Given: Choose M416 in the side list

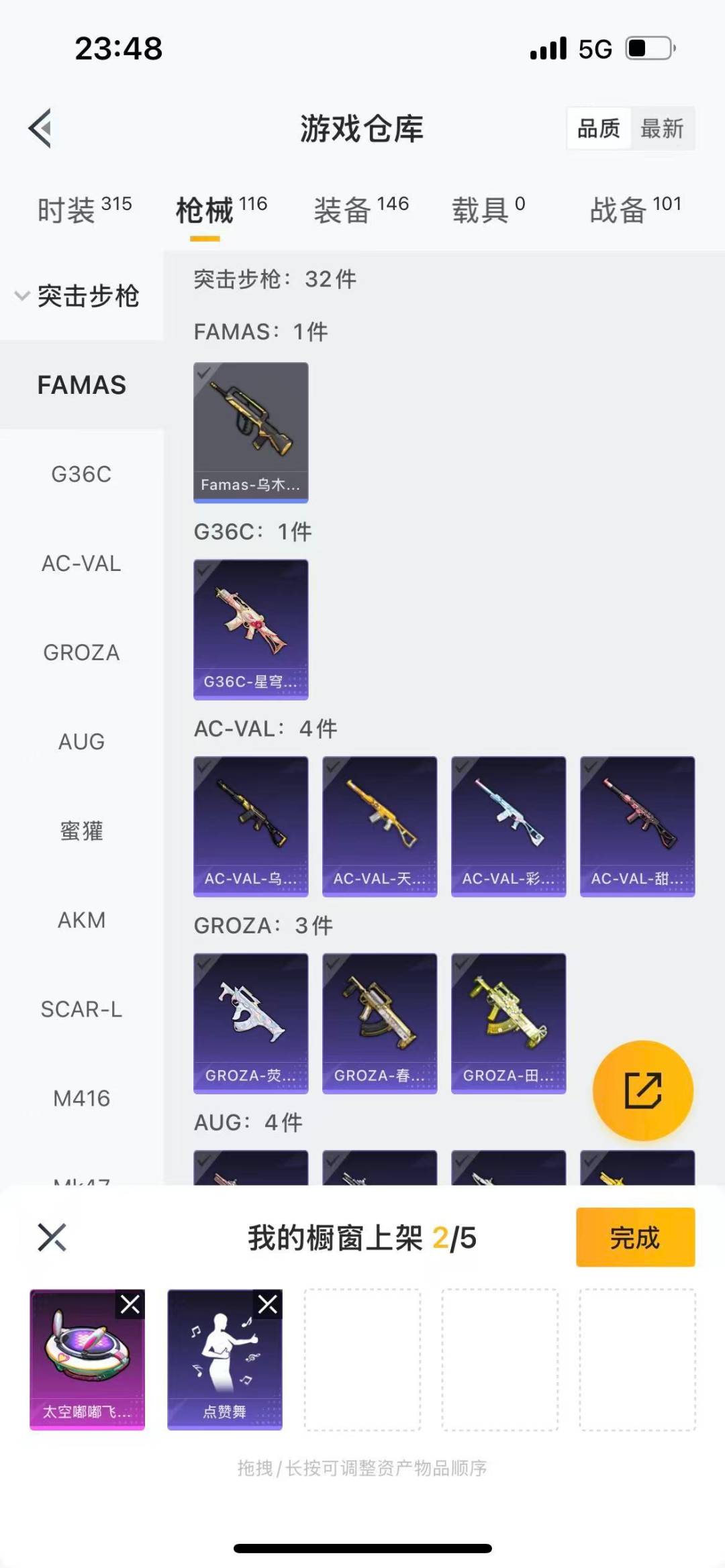Looking at the screenshot, I should (81, 1098).
